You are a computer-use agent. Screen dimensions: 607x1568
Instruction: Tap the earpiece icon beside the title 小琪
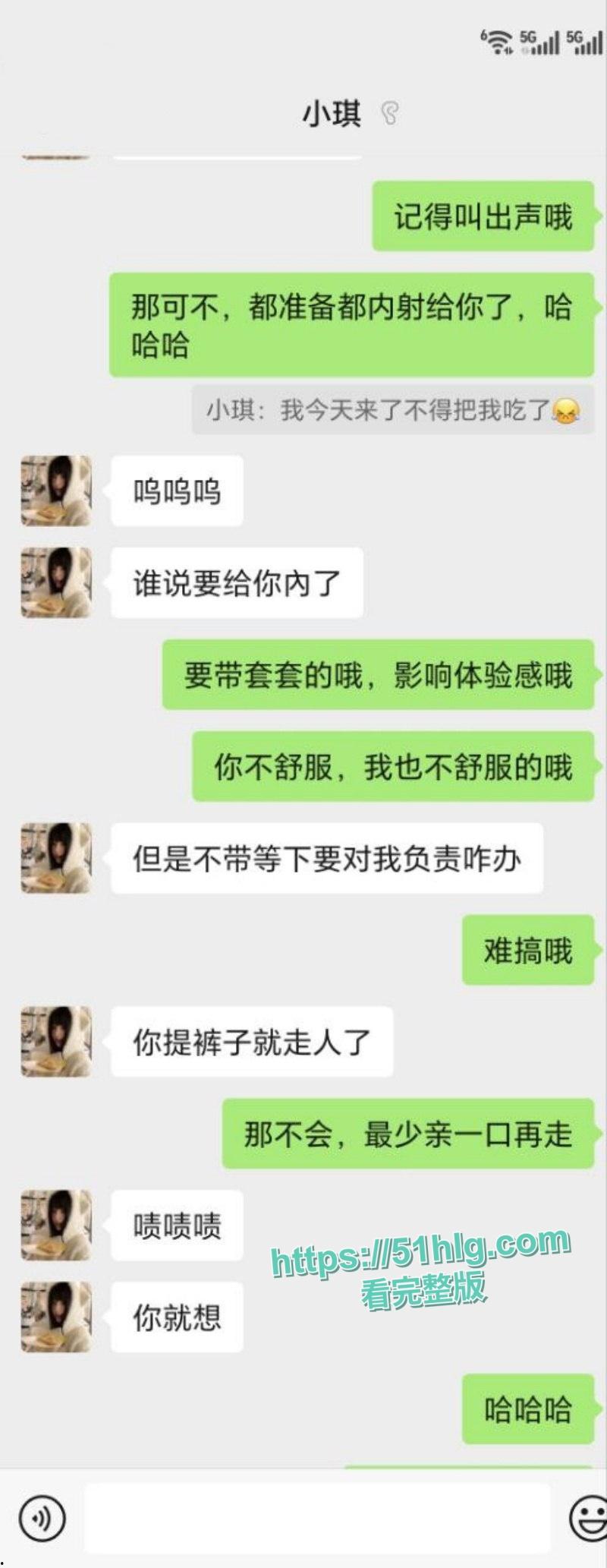pos(389,114)
